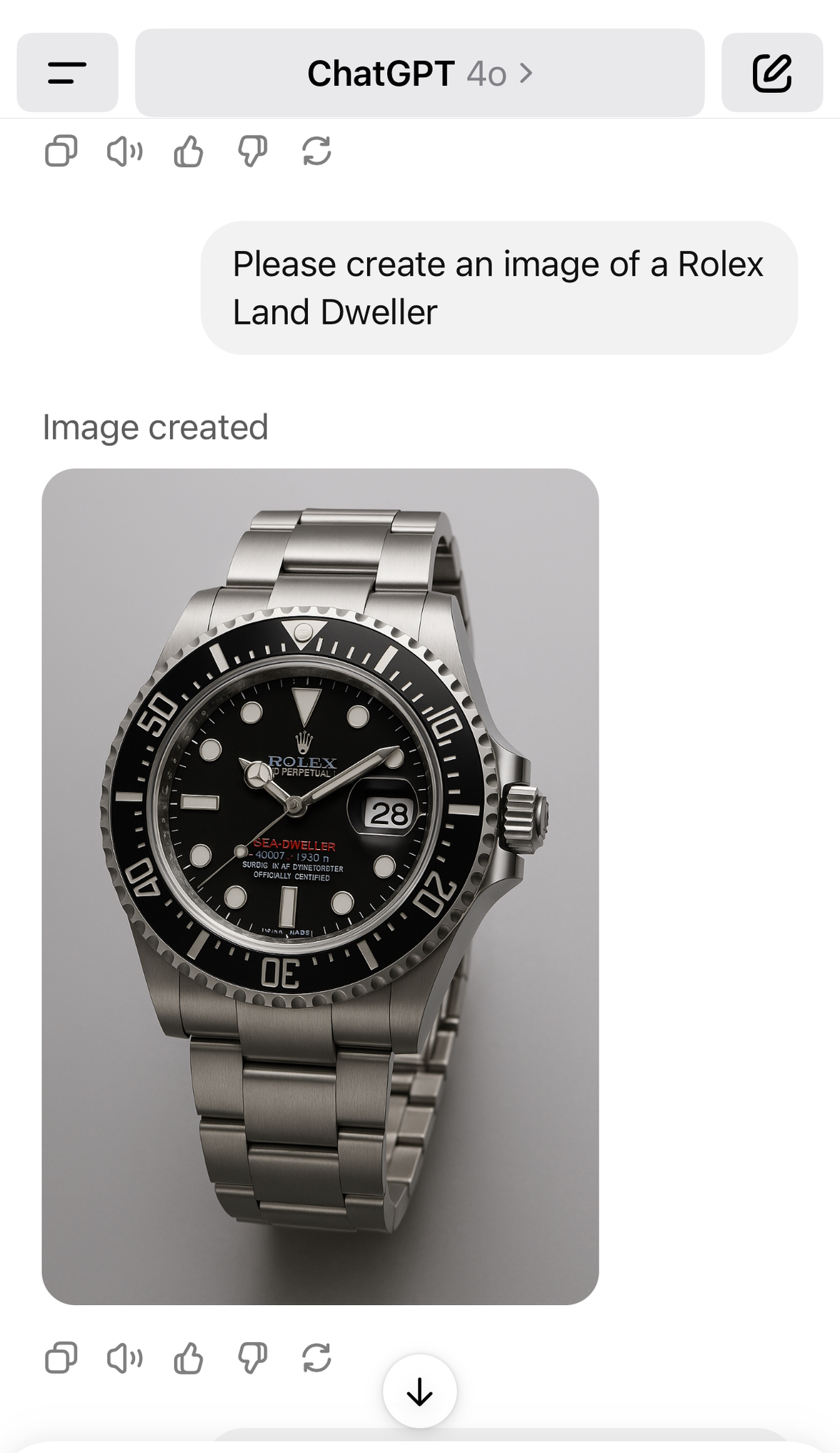Open the ChatGPT 4o model selector
Image resolution: width=840 pixels, height=1453 pixels.
419,73
